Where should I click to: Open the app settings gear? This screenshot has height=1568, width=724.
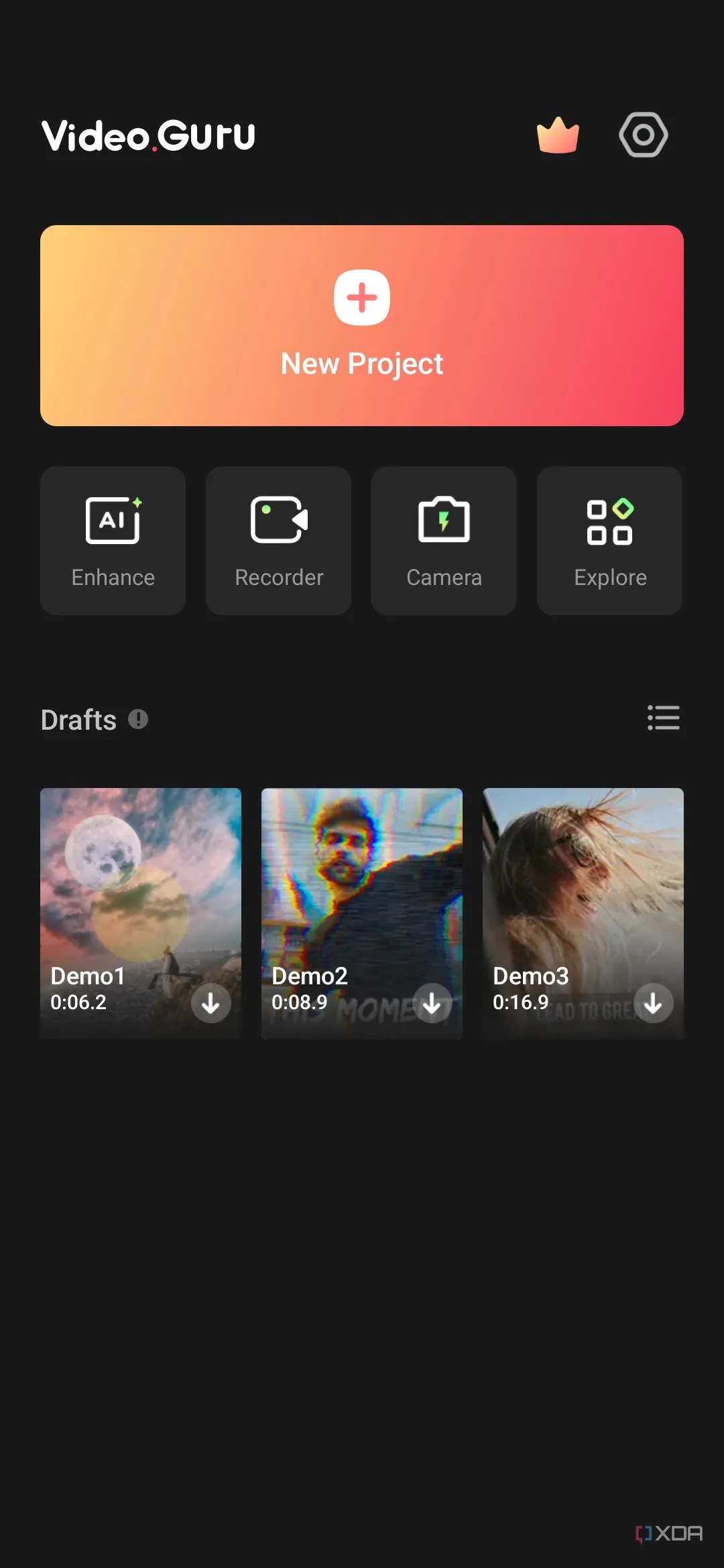(x=643, y=135)
